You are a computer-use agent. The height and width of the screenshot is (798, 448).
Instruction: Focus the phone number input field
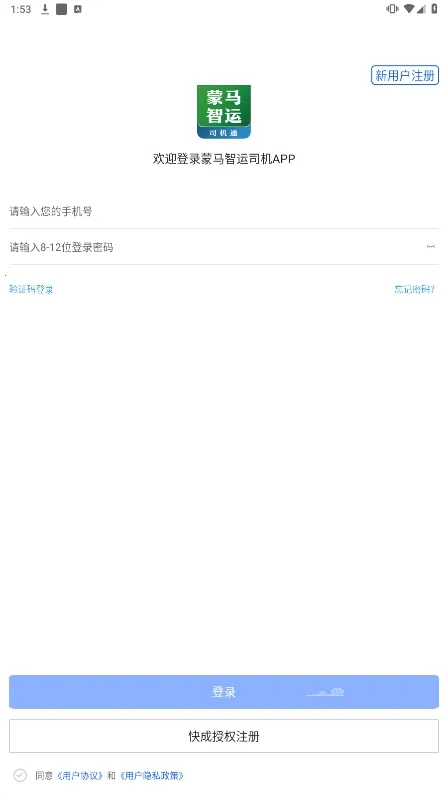point(223,211)
